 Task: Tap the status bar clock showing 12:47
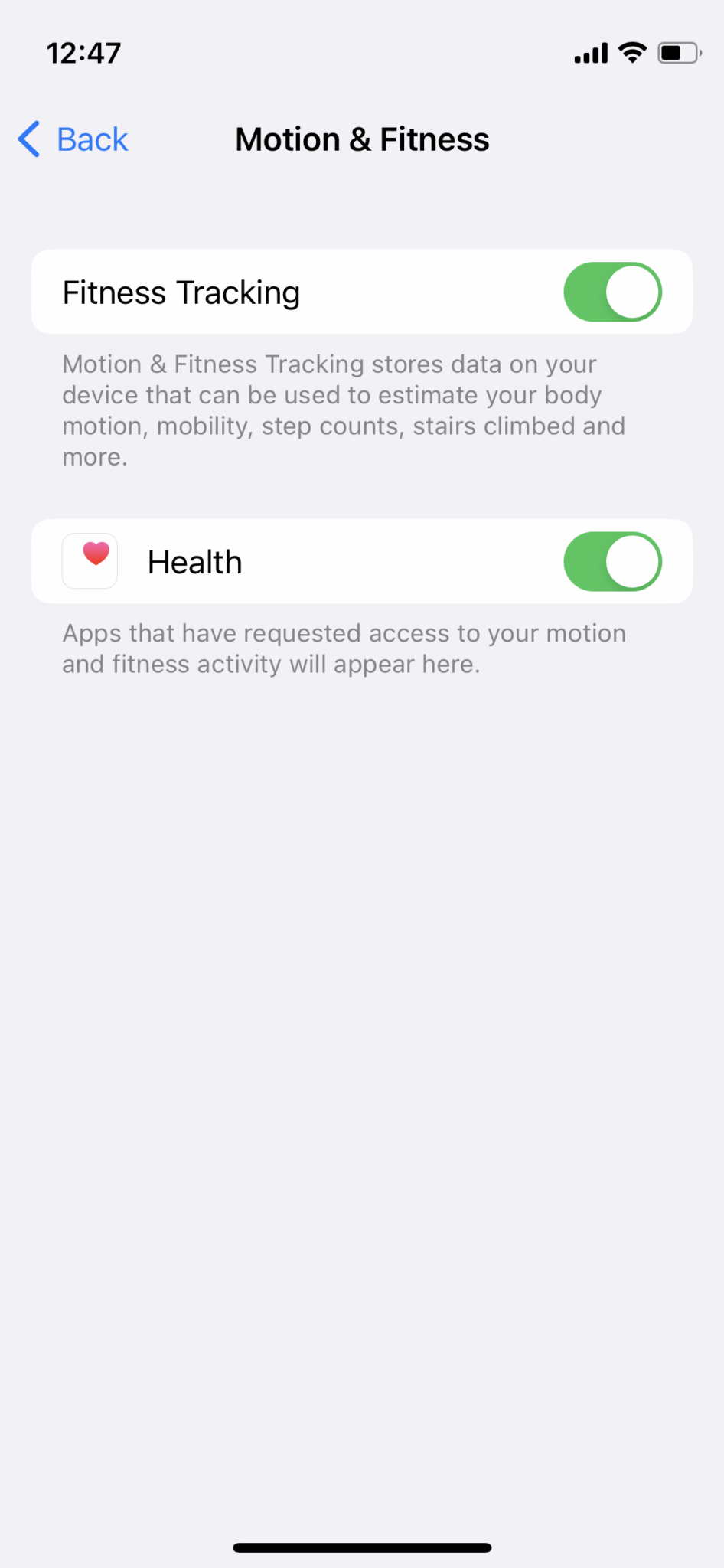click(x=82, y=52)
